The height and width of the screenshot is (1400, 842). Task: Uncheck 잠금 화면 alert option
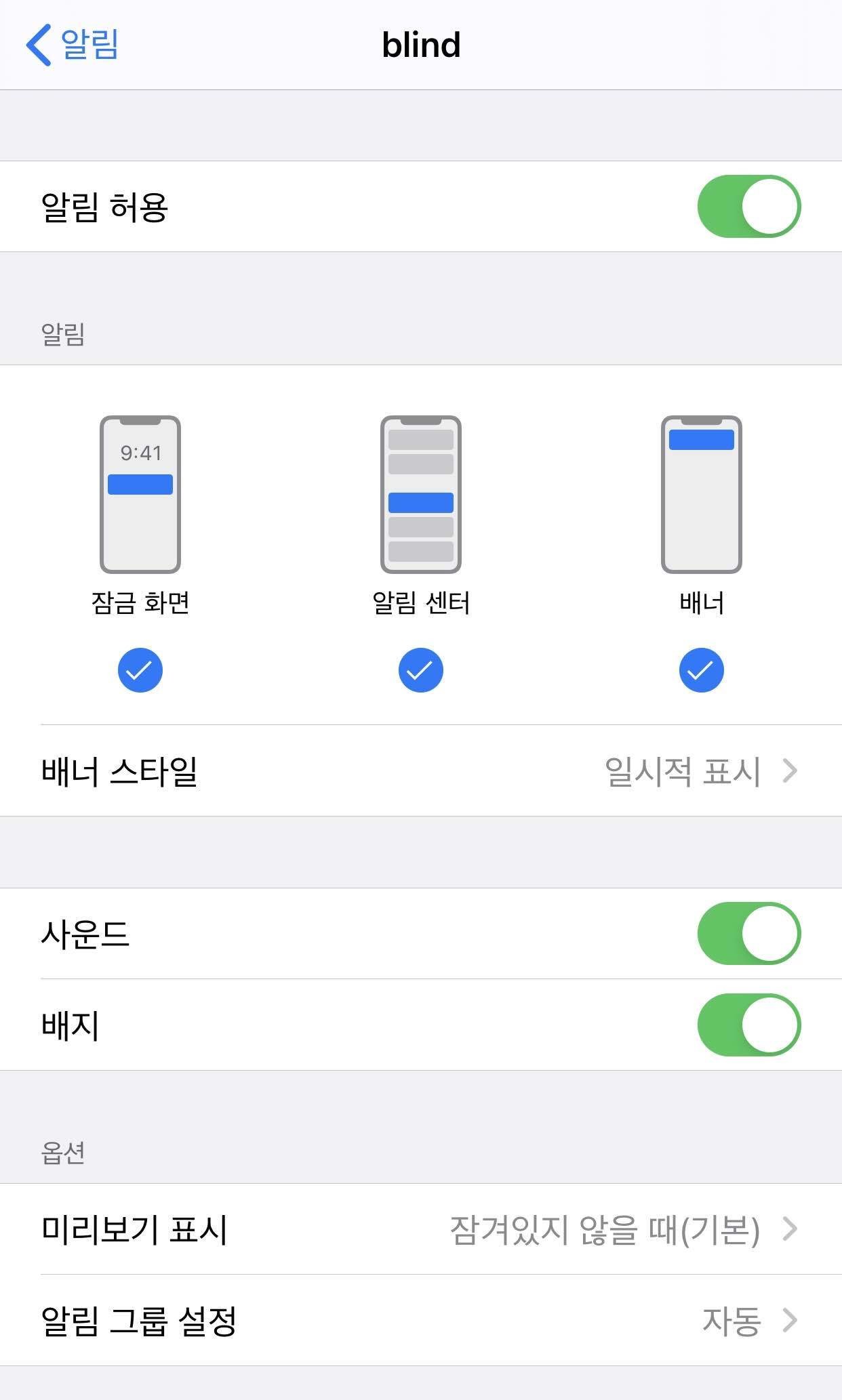pos(140,670)
